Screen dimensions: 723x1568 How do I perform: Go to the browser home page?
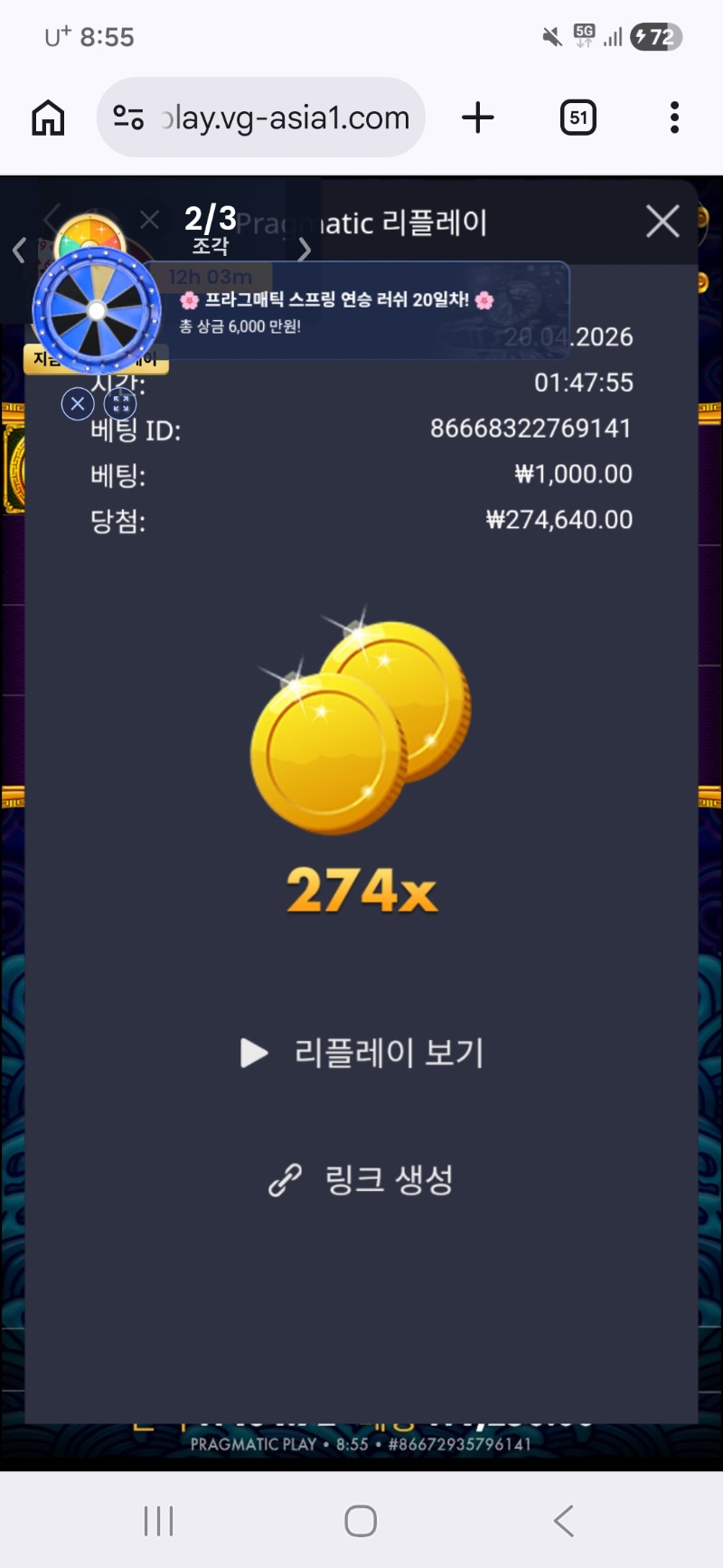click(x=48, y=118)
